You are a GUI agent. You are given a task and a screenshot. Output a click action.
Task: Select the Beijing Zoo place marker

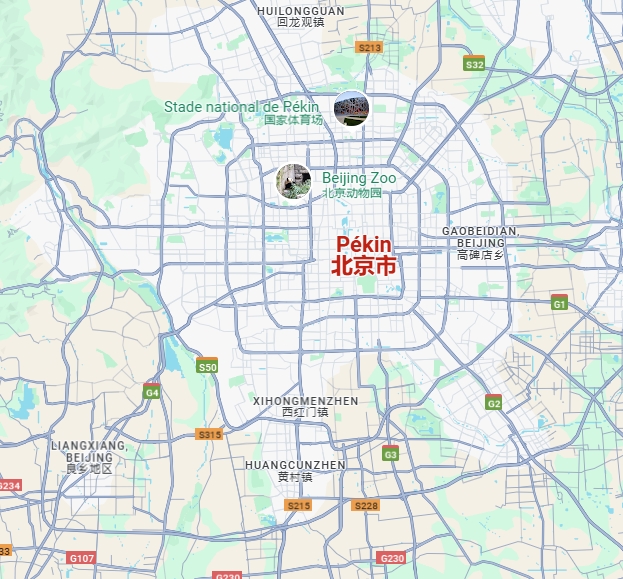(x=294, y=181)
